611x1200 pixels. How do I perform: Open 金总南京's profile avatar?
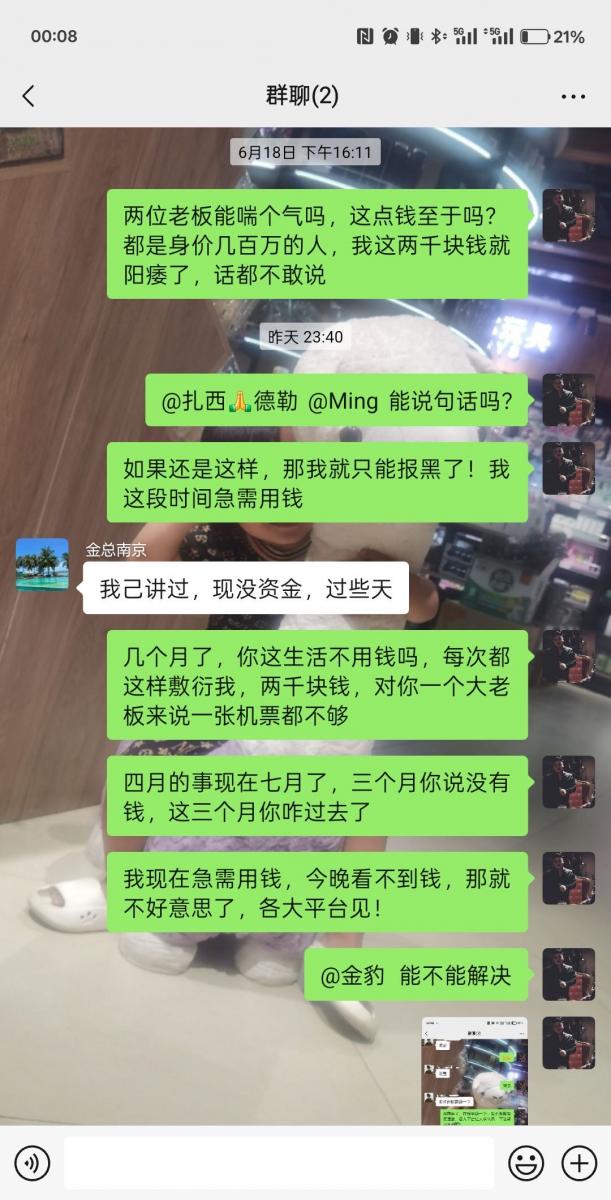pos(42,564)
